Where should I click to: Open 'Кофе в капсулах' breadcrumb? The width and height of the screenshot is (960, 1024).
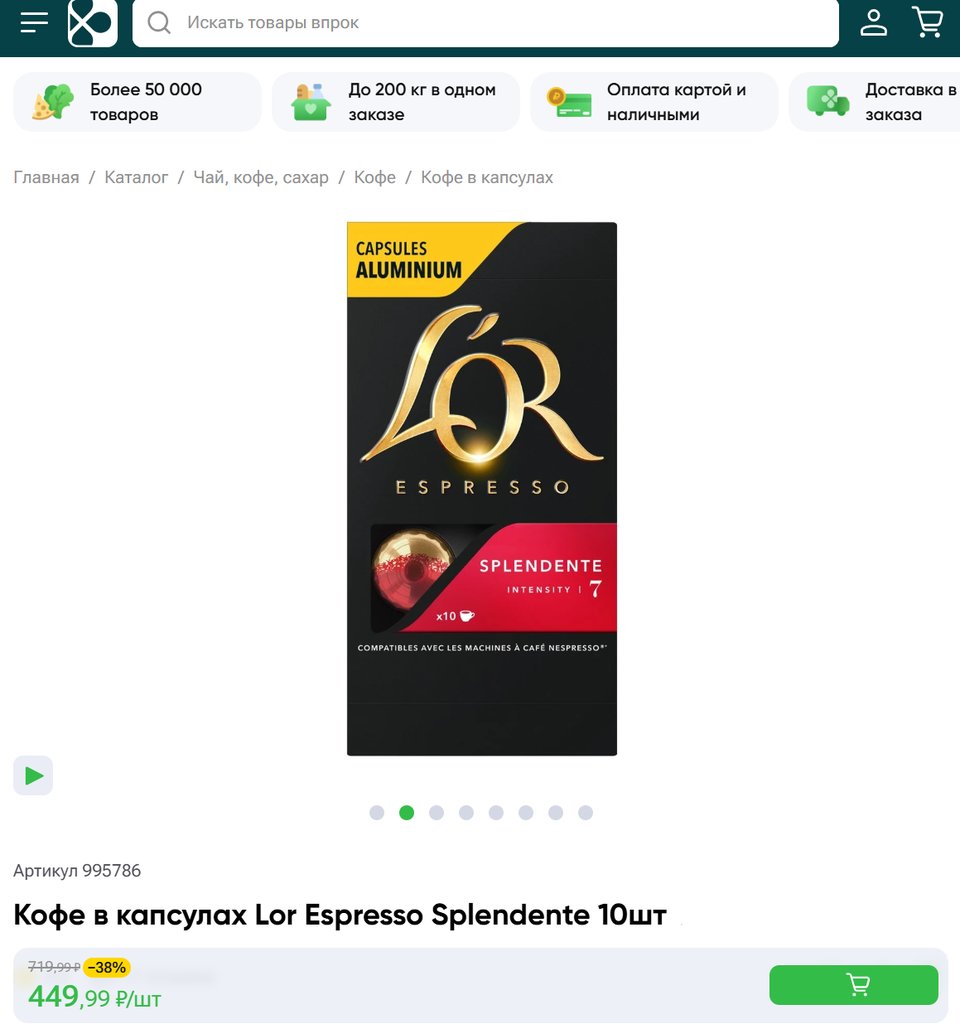(487, 177)
